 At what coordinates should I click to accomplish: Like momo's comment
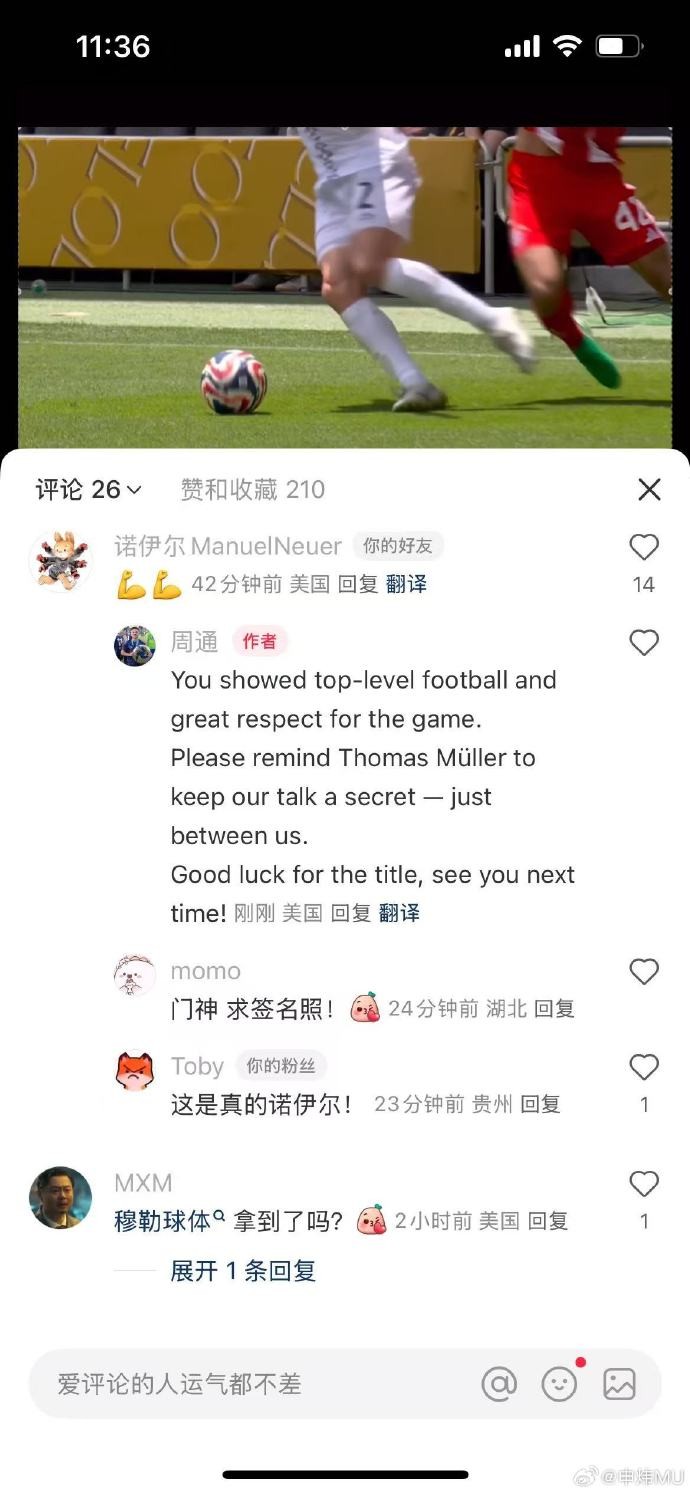click(644, 971)
